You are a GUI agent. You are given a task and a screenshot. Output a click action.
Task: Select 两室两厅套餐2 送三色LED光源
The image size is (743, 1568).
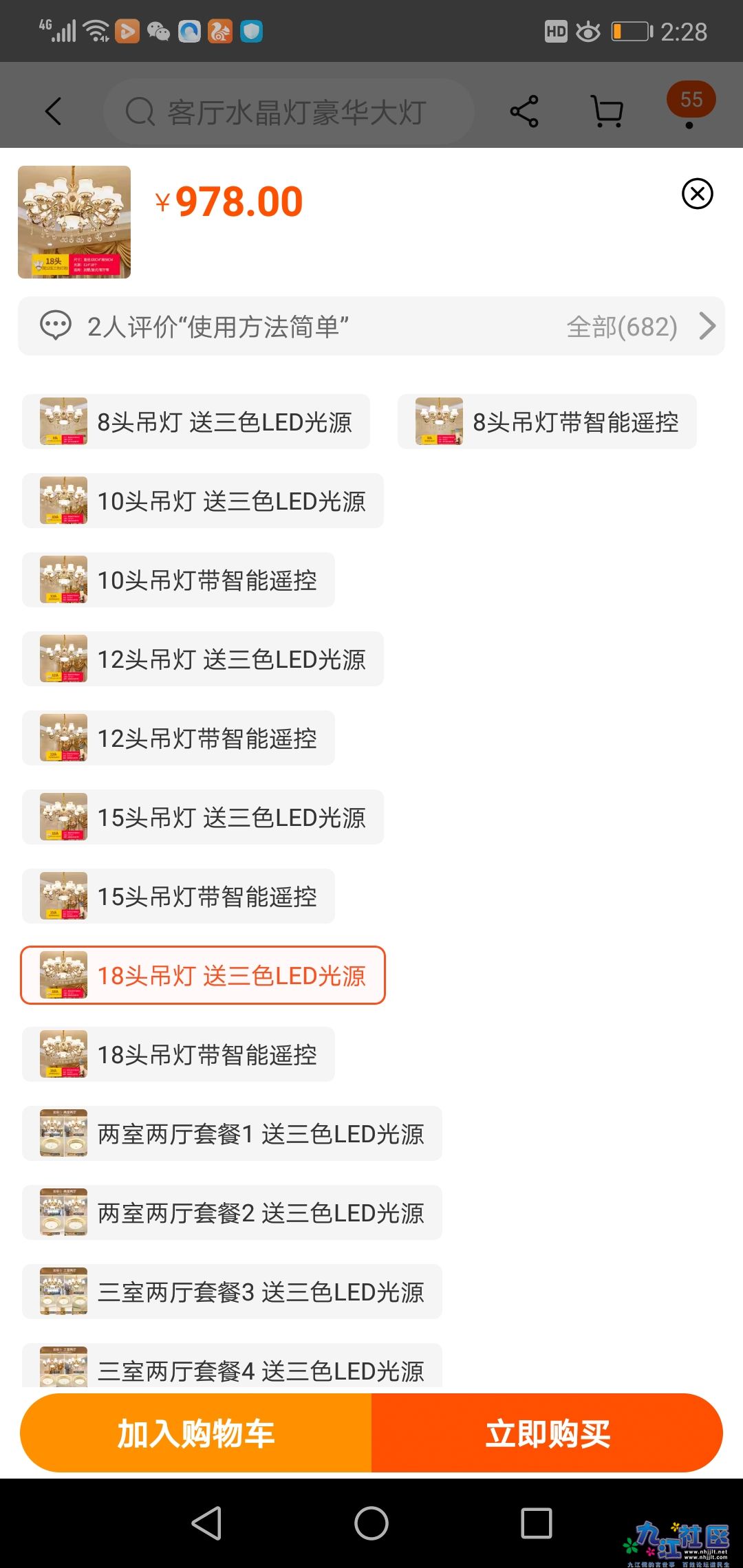tap(232, 1212)
